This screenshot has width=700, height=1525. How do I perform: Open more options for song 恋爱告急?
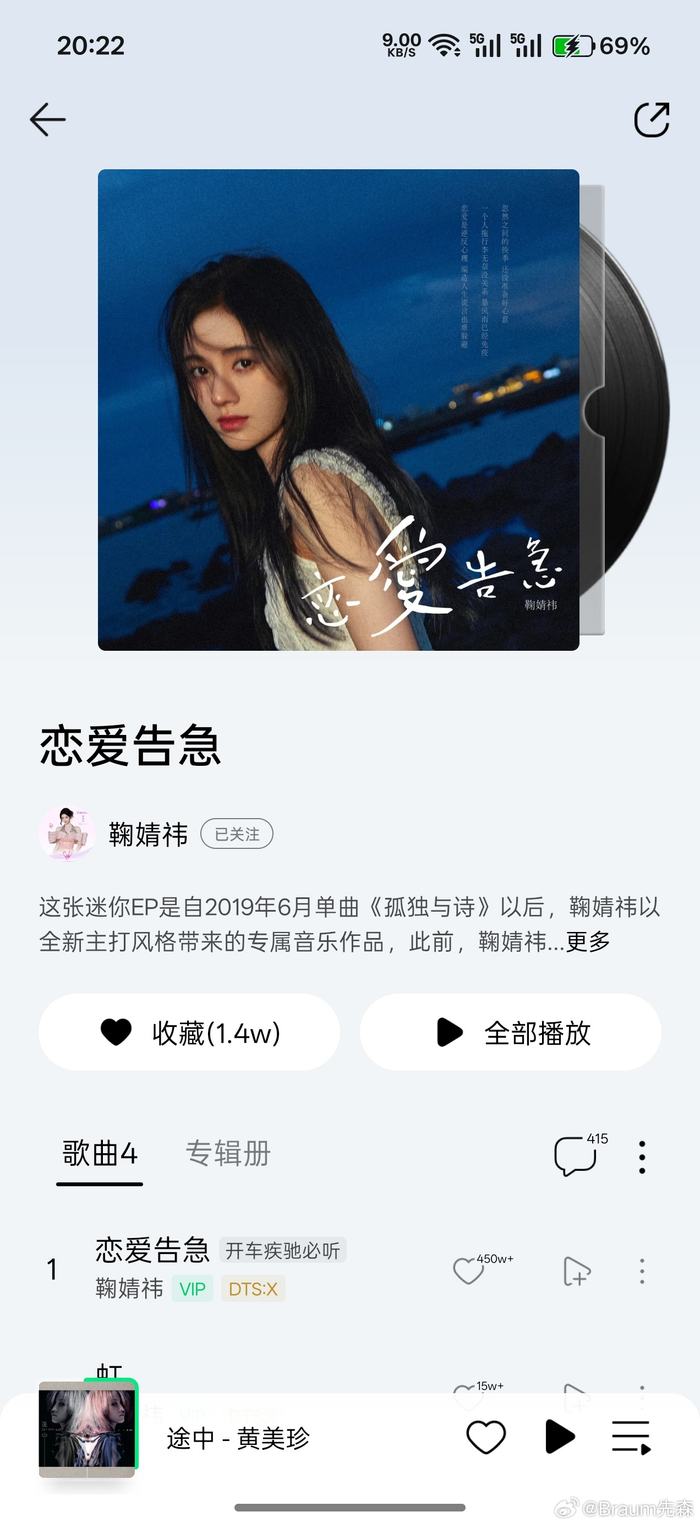pos(642,1271)
